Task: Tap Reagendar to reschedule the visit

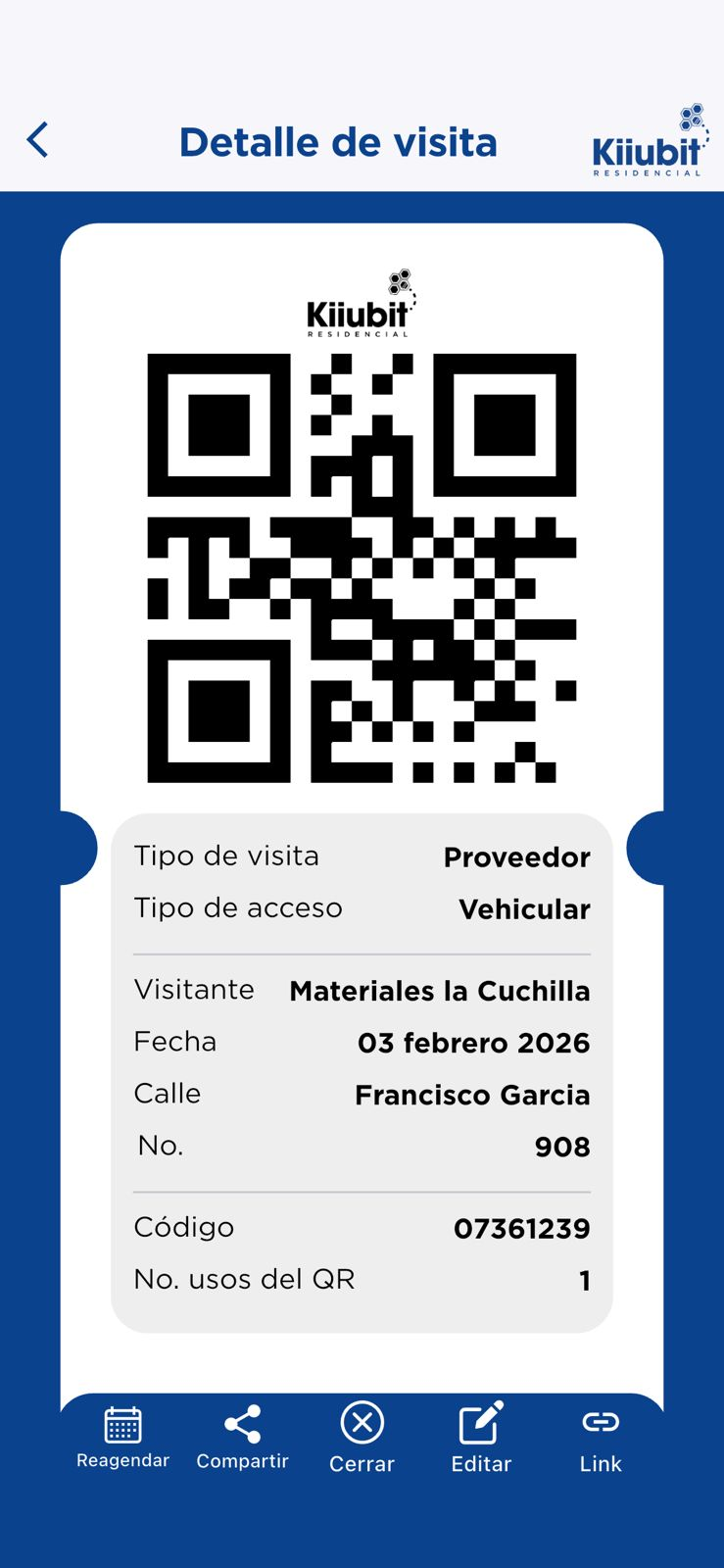Action: tap(122, 1436)
